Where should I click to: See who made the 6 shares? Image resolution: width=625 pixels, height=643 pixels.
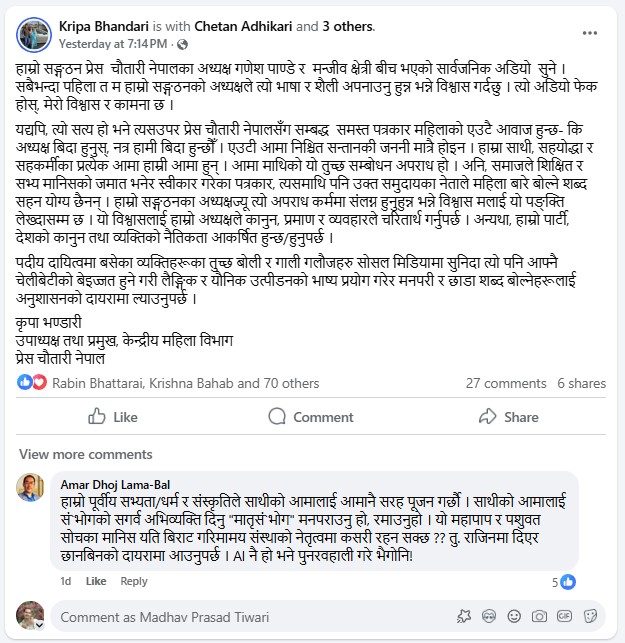point(581,383)
